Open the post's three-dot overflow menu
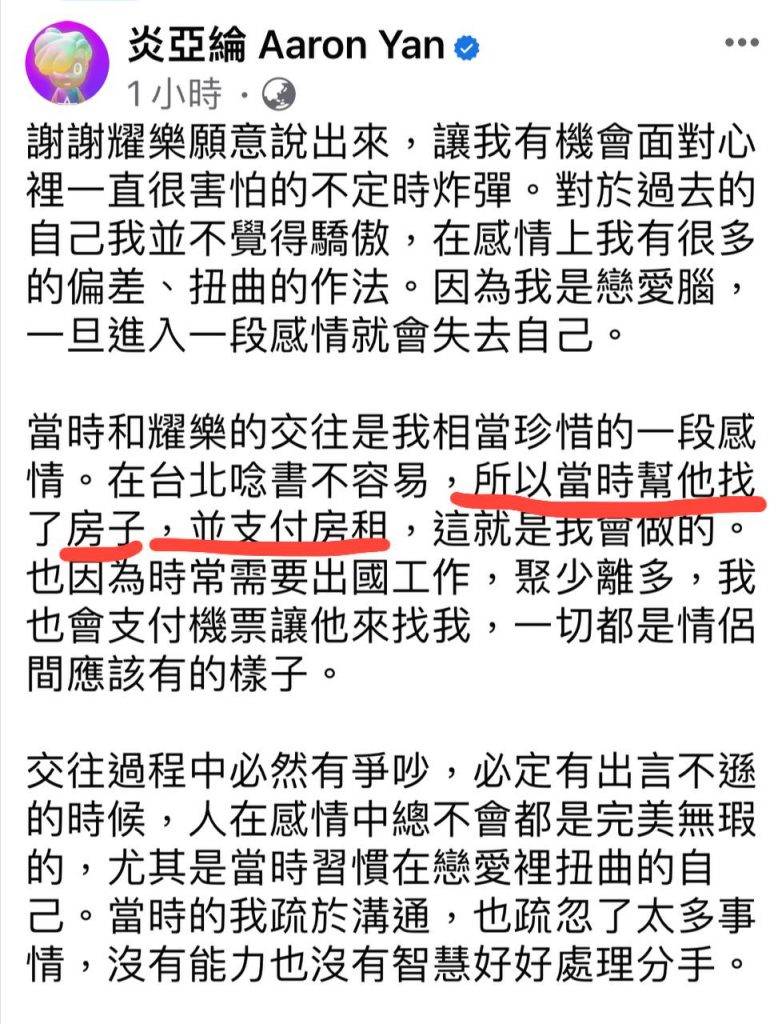Viewport: 782px width, 1024px height. pyautogui.click(x=741, y=44)
